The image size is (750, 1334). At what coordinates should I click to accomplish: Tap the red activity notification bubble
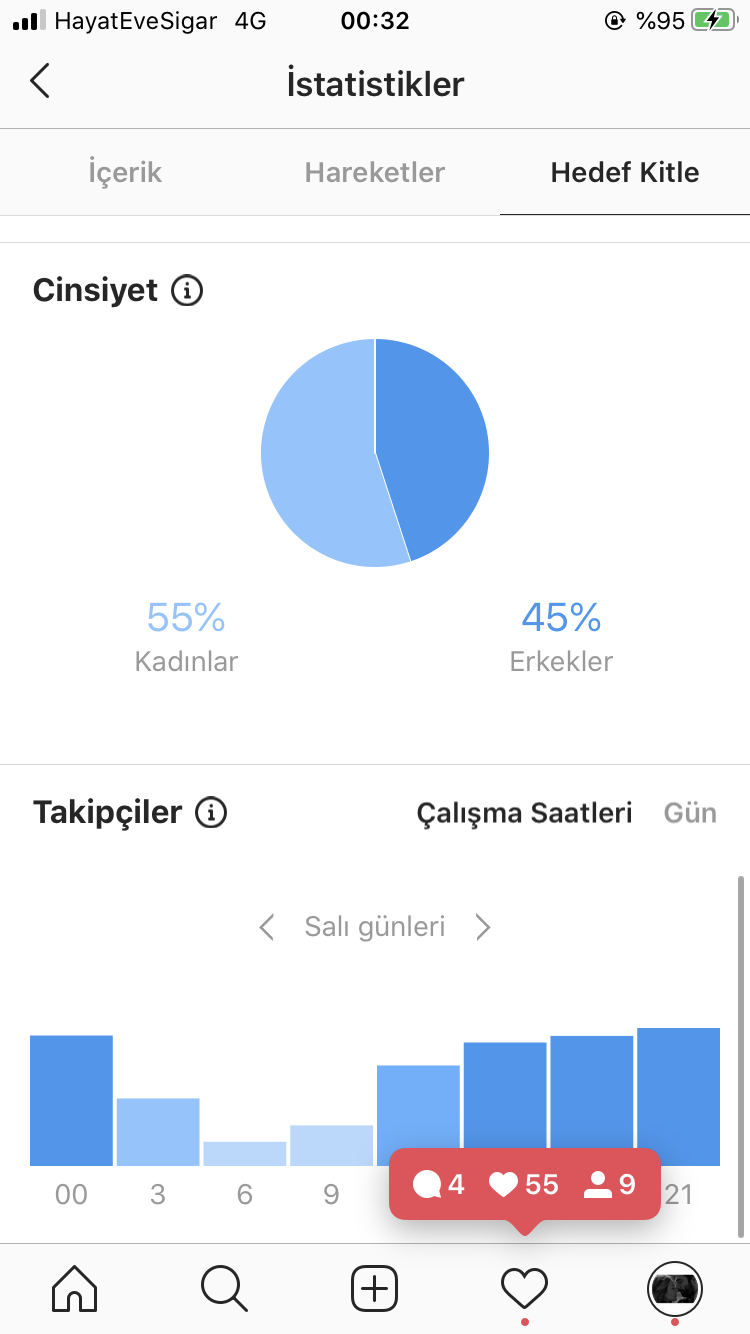pyautogui.click(x=525, y=1185)
